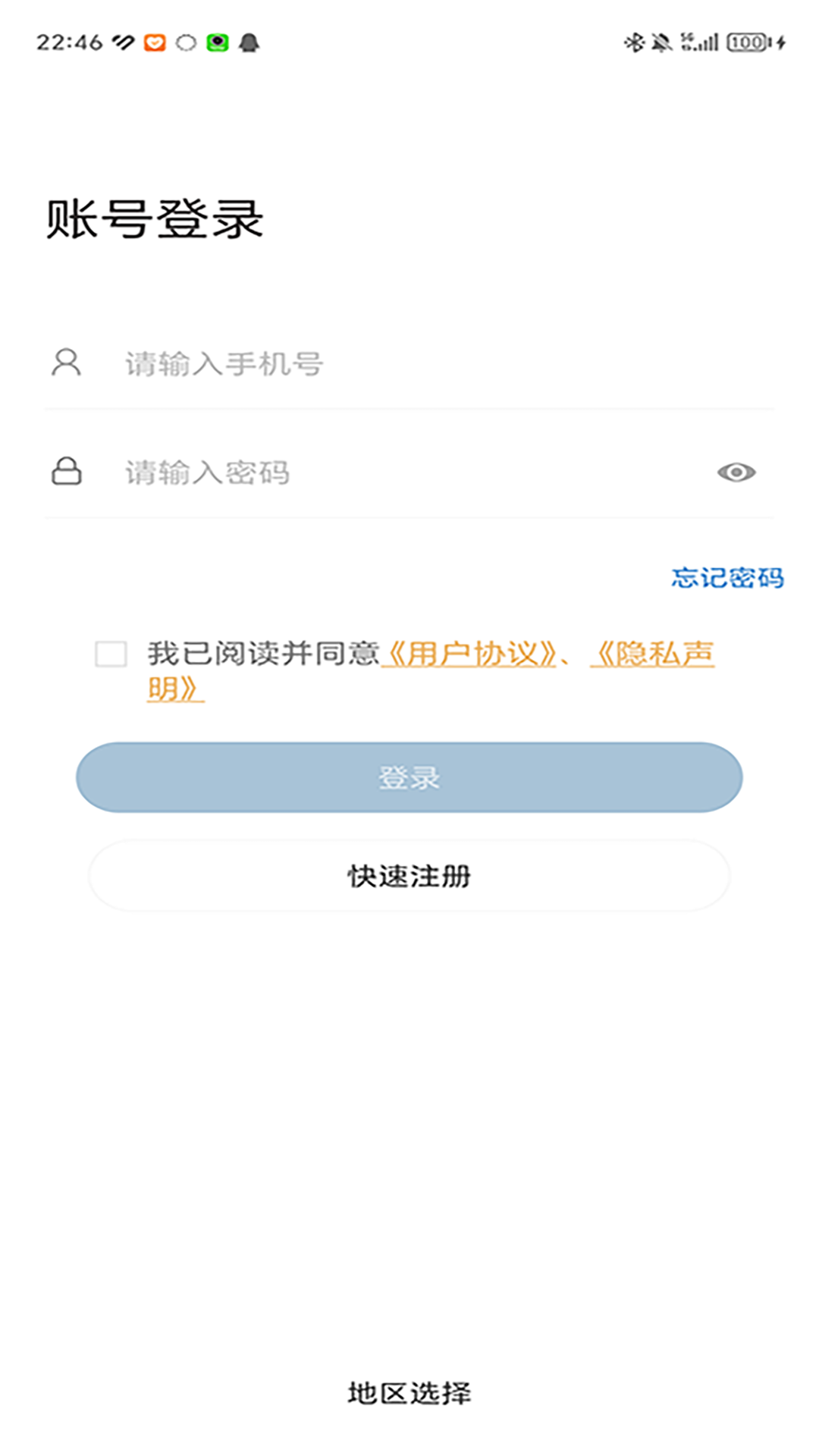Click the 忘记密码 forgot password link
Screen dimensions: 819x1456
[726, 578]
